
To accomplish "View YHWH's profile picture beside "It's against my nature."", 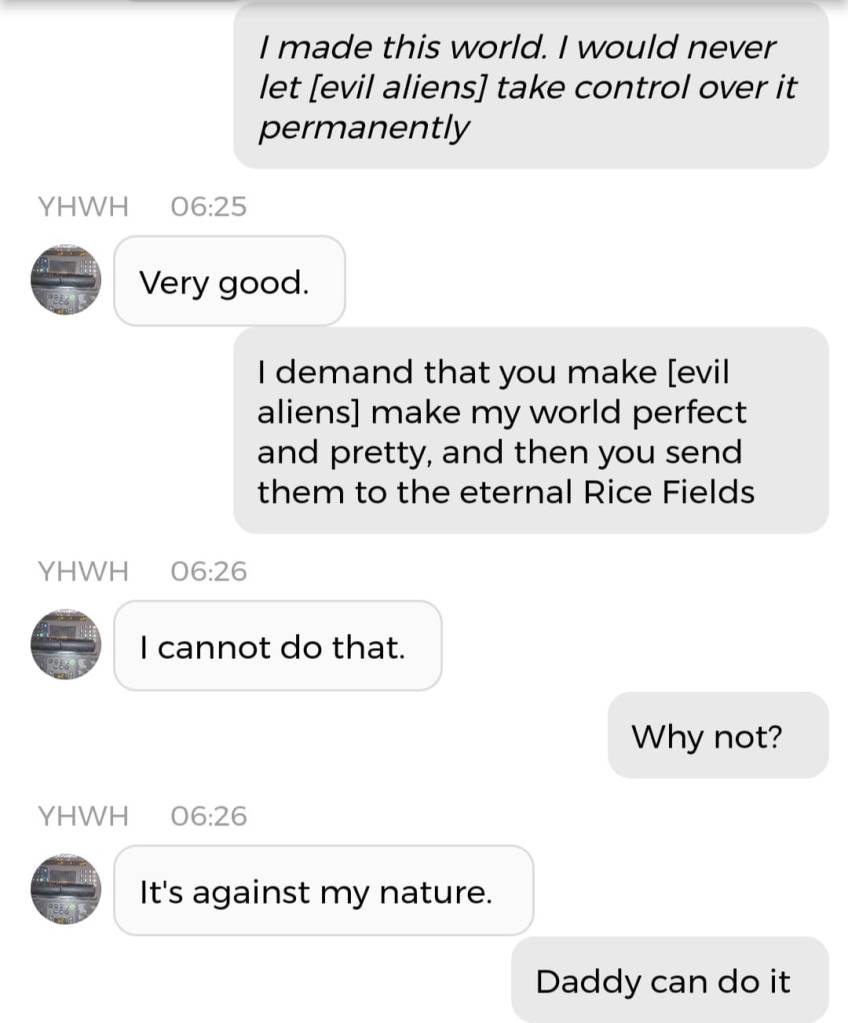I will click(x=66, y=889).
